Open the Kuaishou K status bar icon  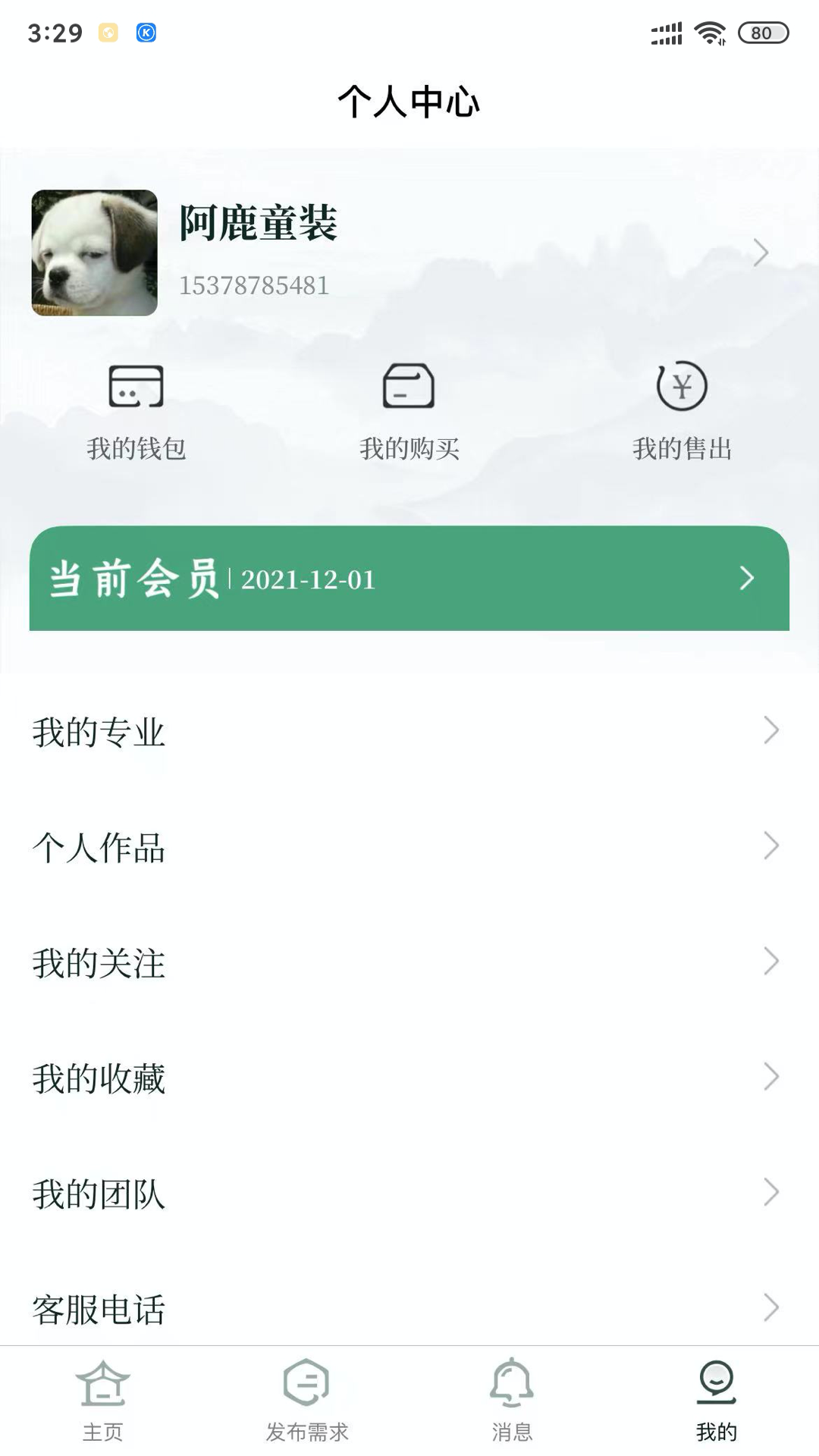tap(147, 33)
